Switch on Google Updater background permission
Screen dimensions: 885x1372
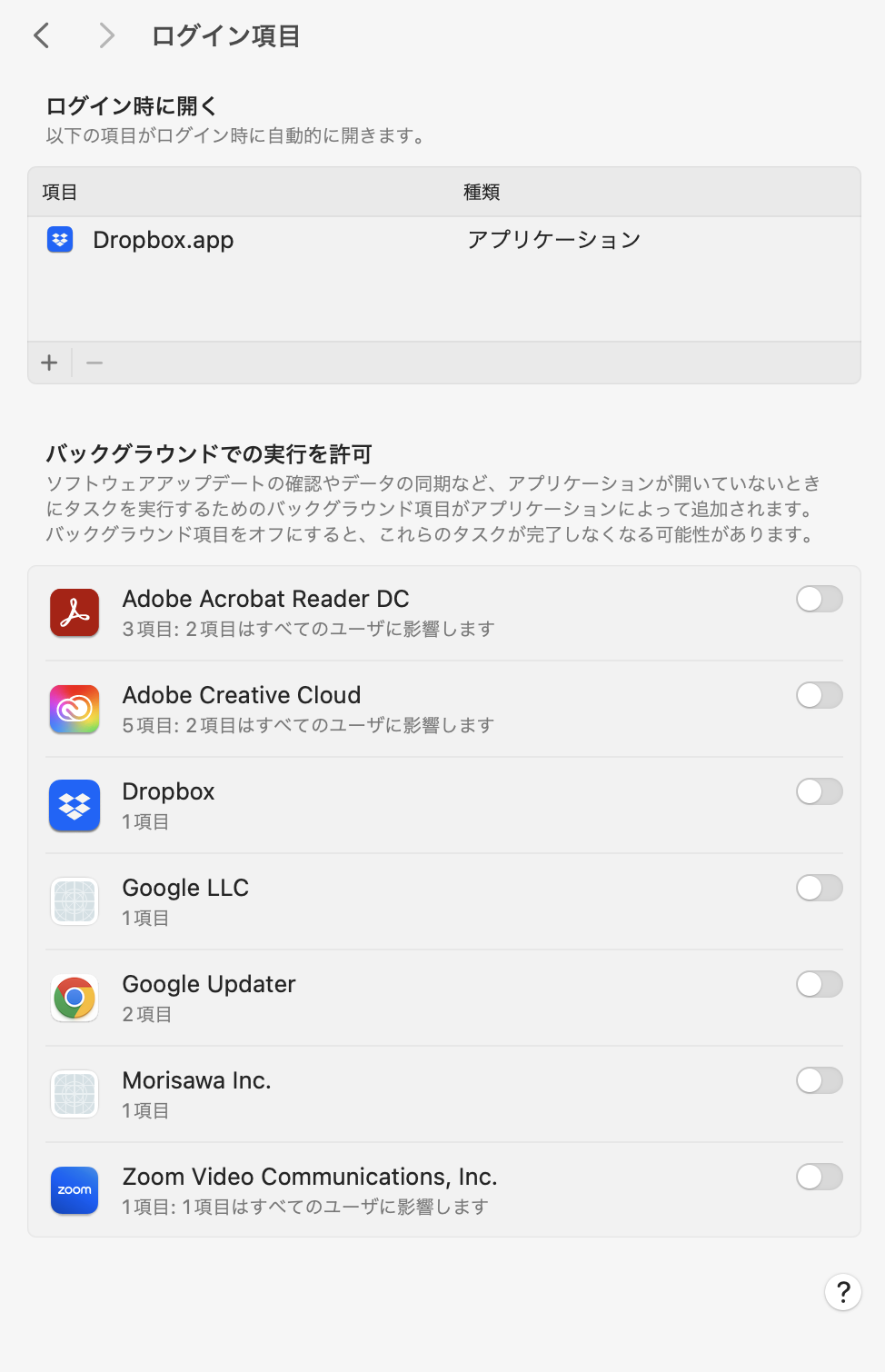pyautogui.click(x=819, y=984)
